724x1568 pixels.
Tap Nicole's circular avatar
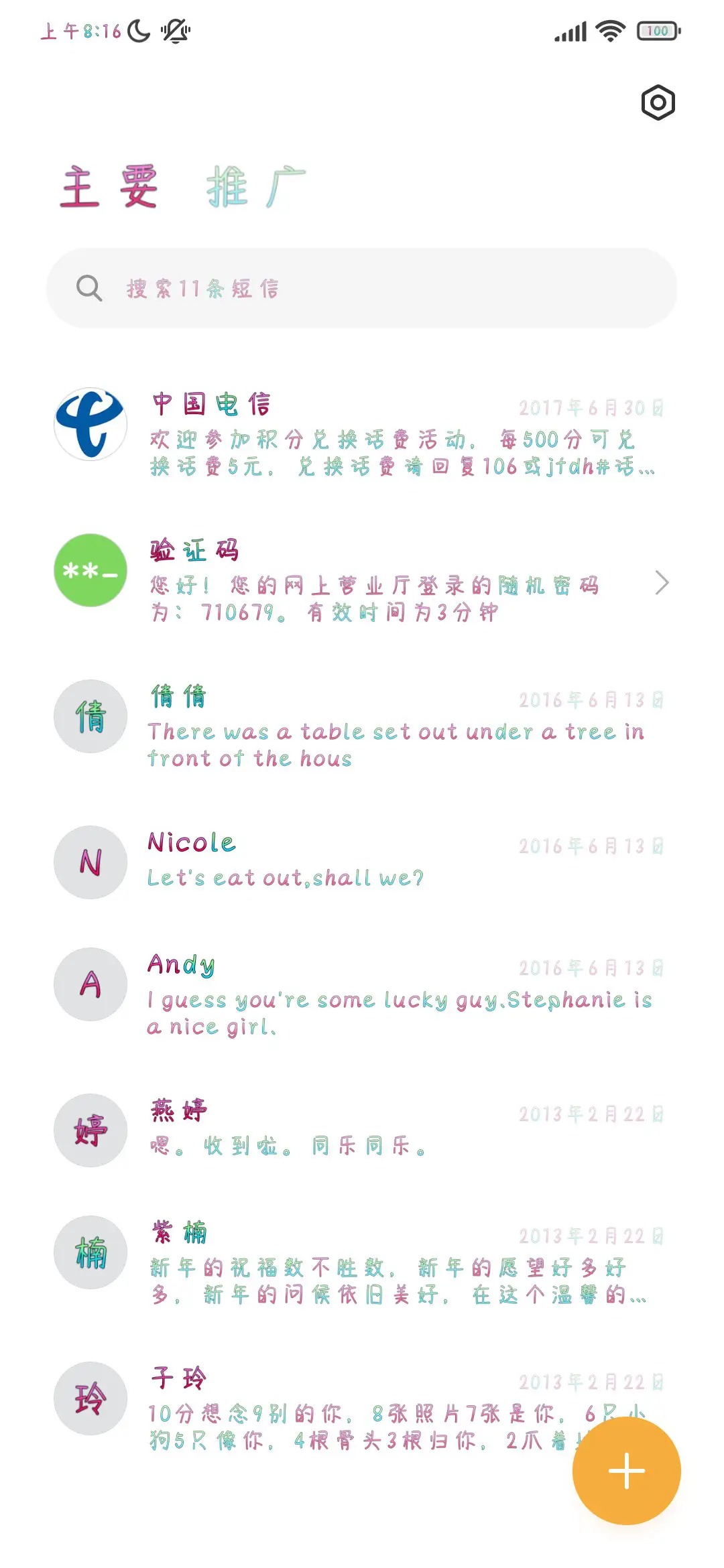point(90,862)
